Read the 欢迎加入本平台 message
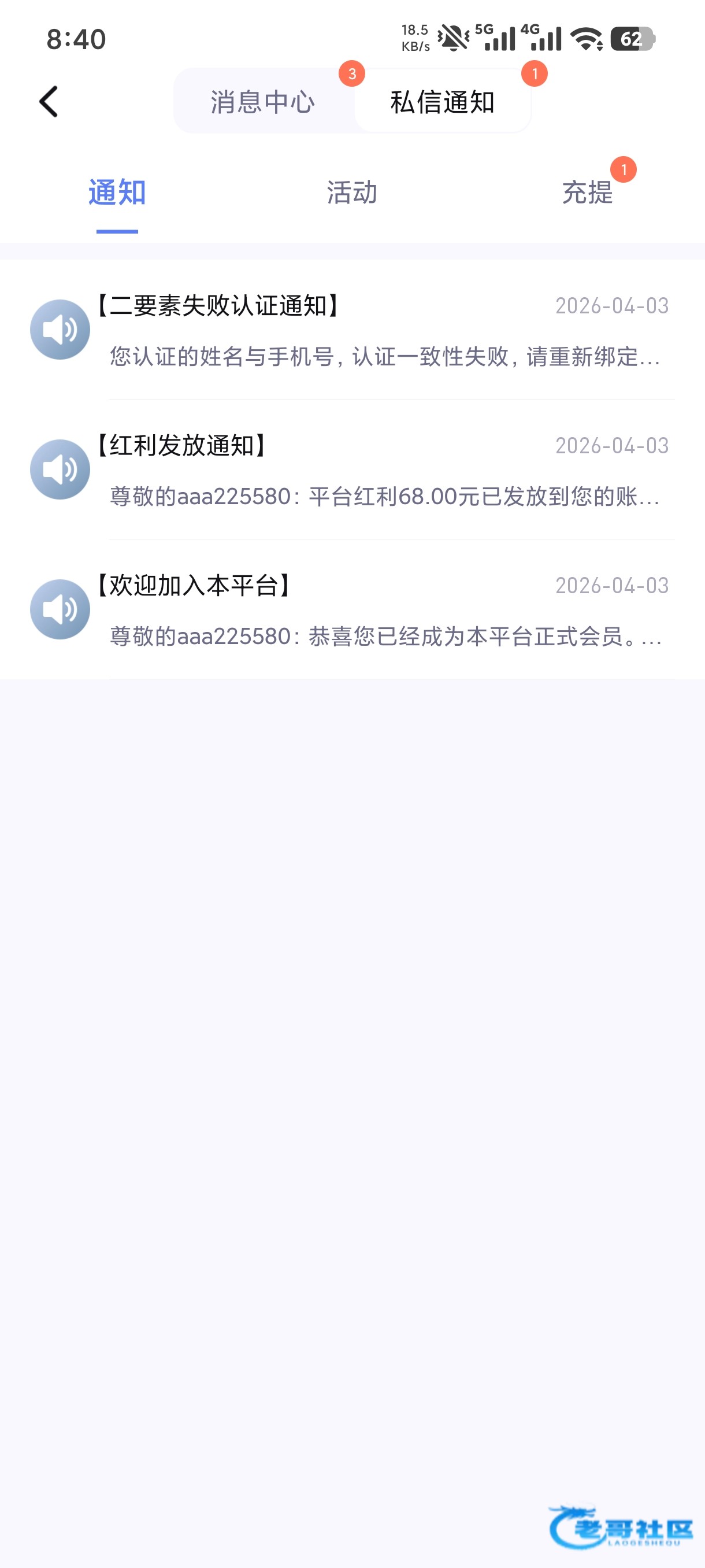Screen dimensions: 705x1568 pyautogui.click(x=383, y=611)
